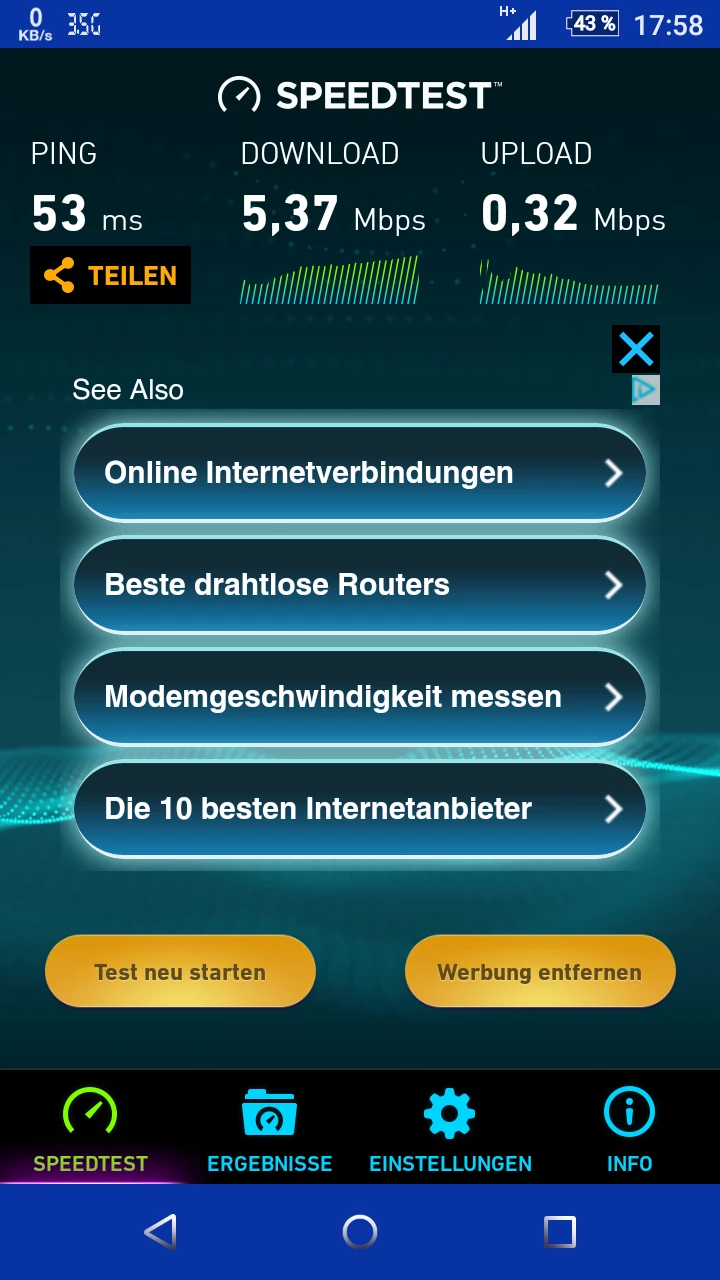Open the Ergebnisse tab
Screen dimensions: 720x1280
270,1130
